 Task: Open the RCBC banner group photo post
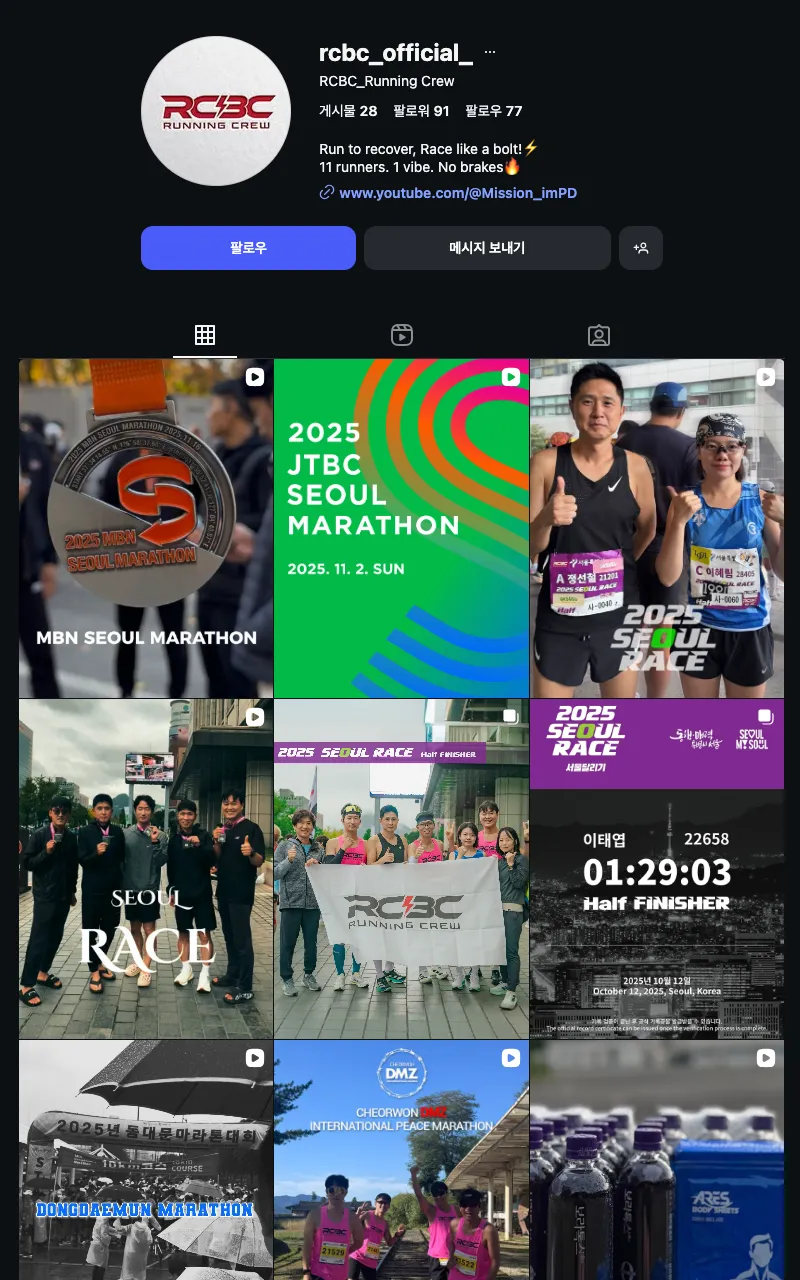tap(401, 868)
